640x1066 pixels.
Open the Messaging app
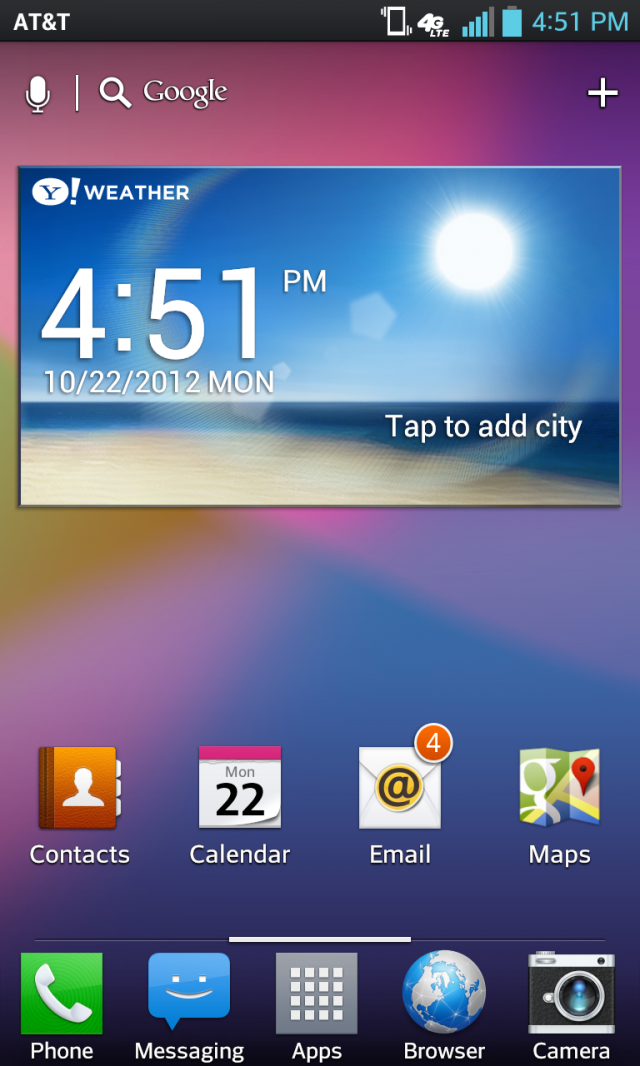pos(189,1007)
